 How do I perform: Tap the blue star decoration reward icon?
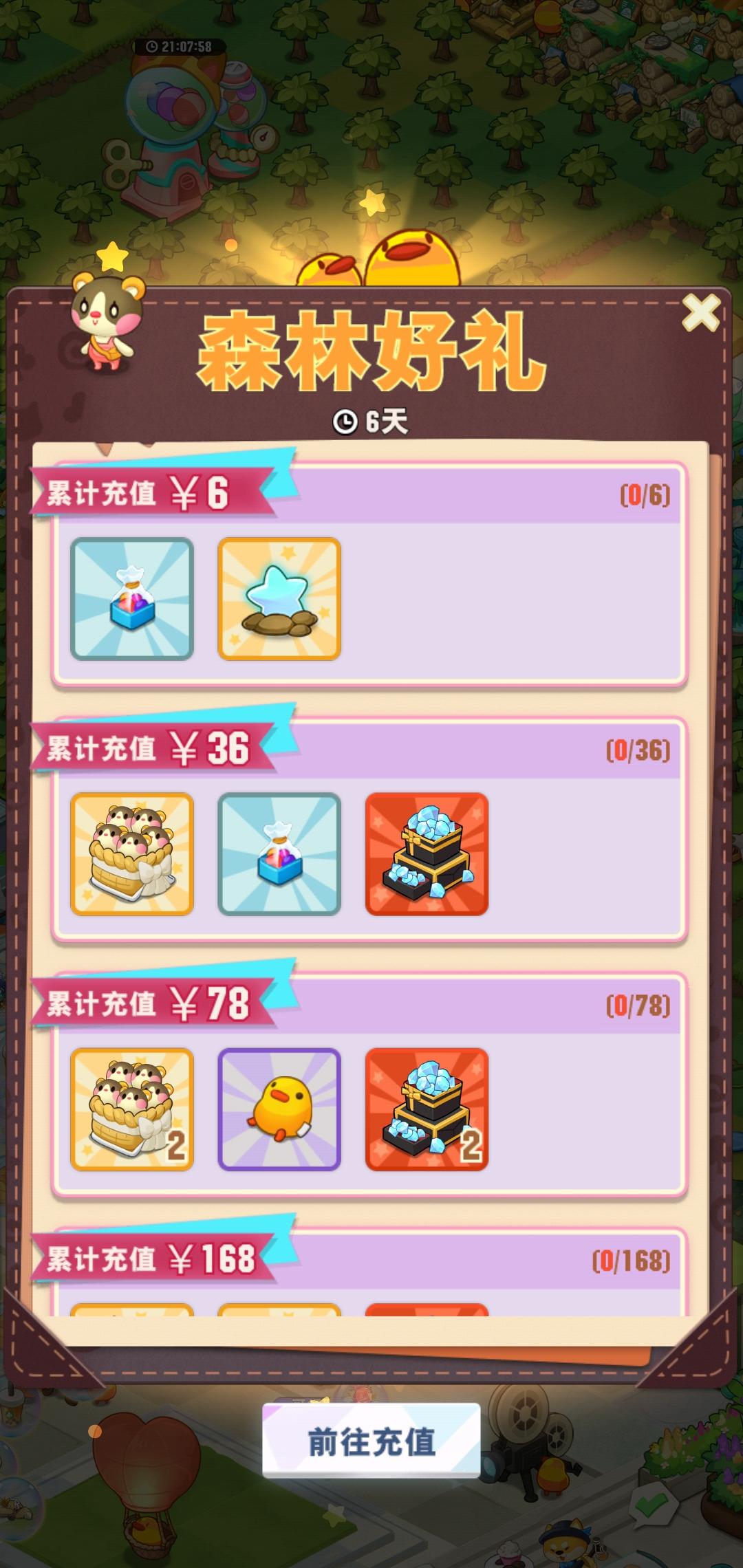click(x=279, y=598)
